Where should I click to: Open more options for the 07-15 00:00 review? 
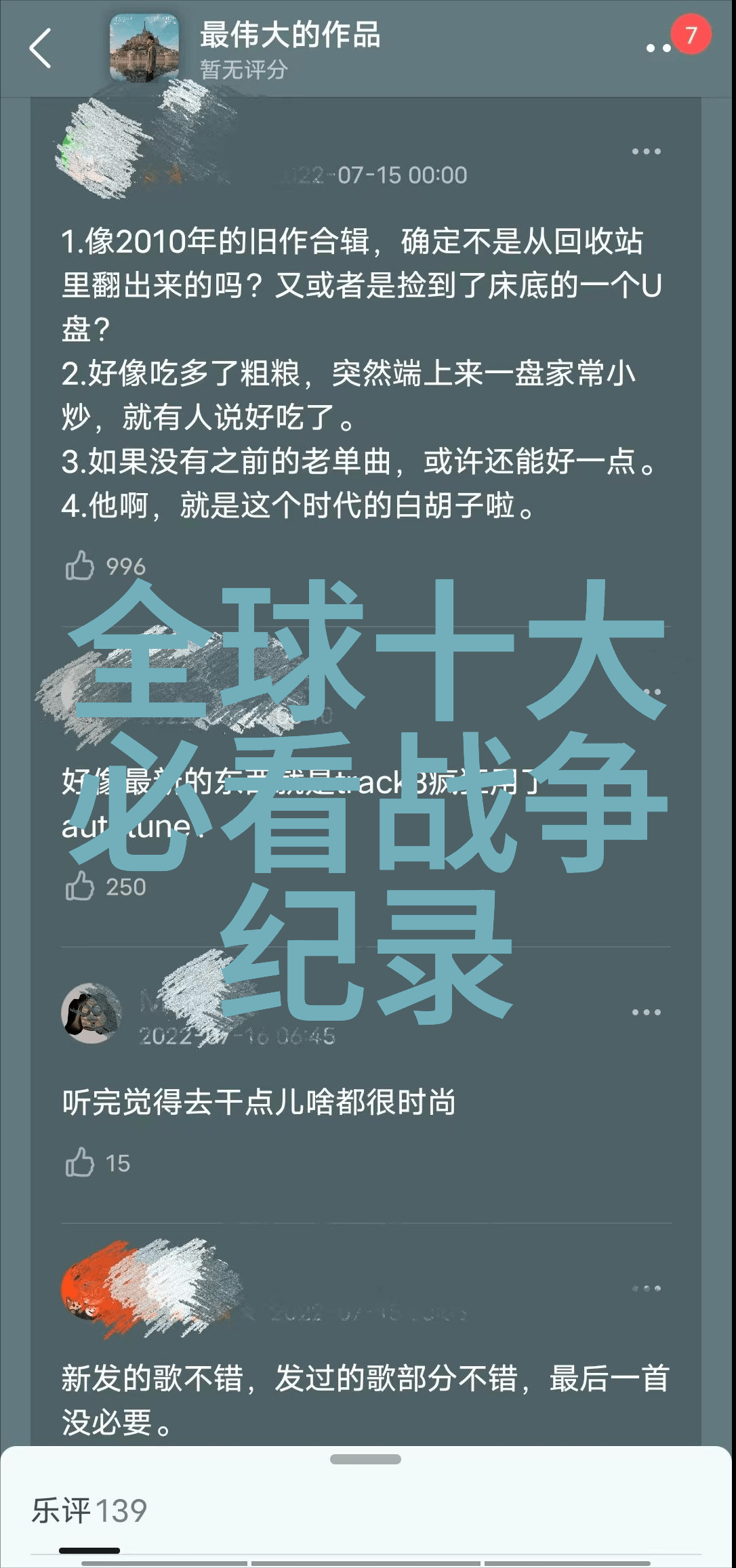tap(646, 152)
